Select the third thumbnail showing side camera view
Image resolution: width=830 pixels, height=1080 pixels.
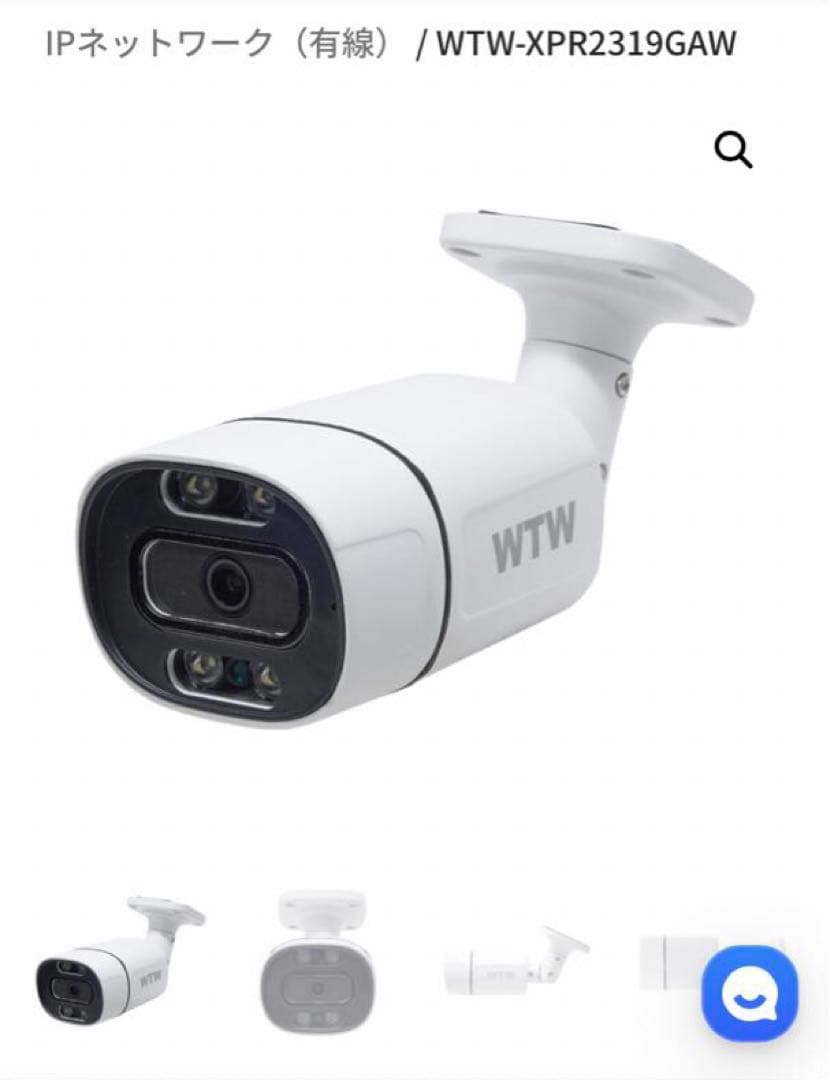coord(515,962)
